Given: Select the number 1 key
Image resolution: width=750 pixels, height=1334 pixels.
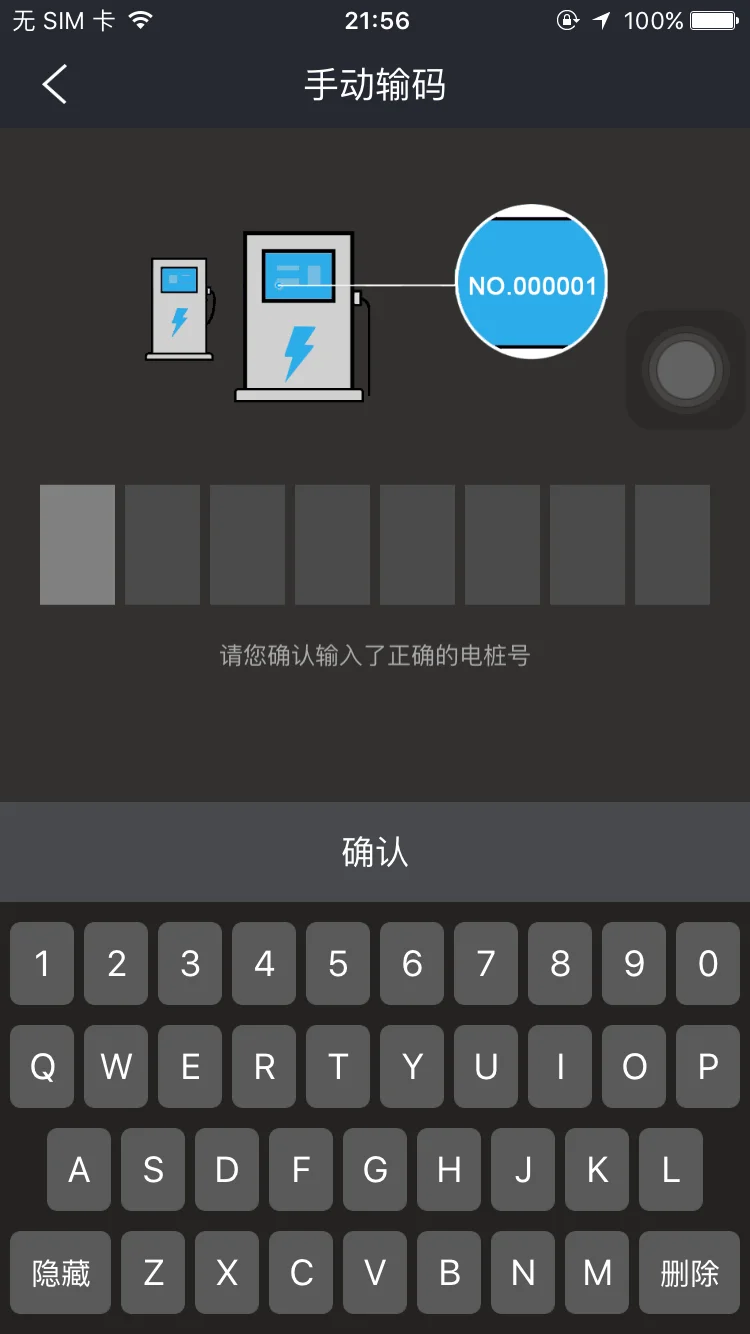Looking at the screenshot, I should click(41, 963).
